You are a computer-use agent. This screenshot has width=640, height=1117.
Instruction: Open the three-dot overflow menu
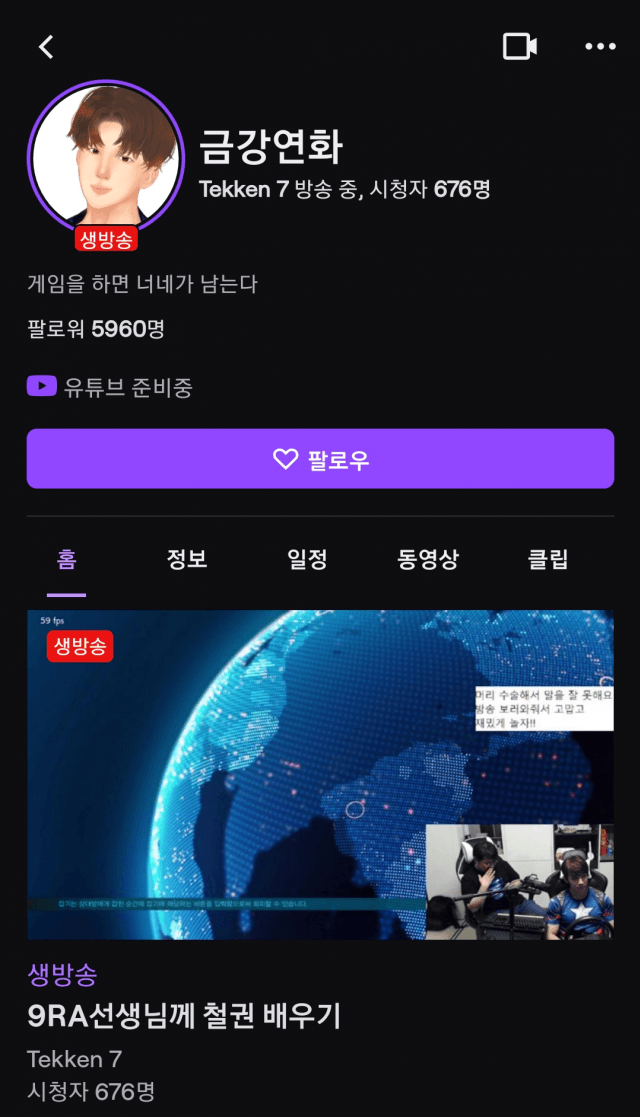click(x=600, y=46)
